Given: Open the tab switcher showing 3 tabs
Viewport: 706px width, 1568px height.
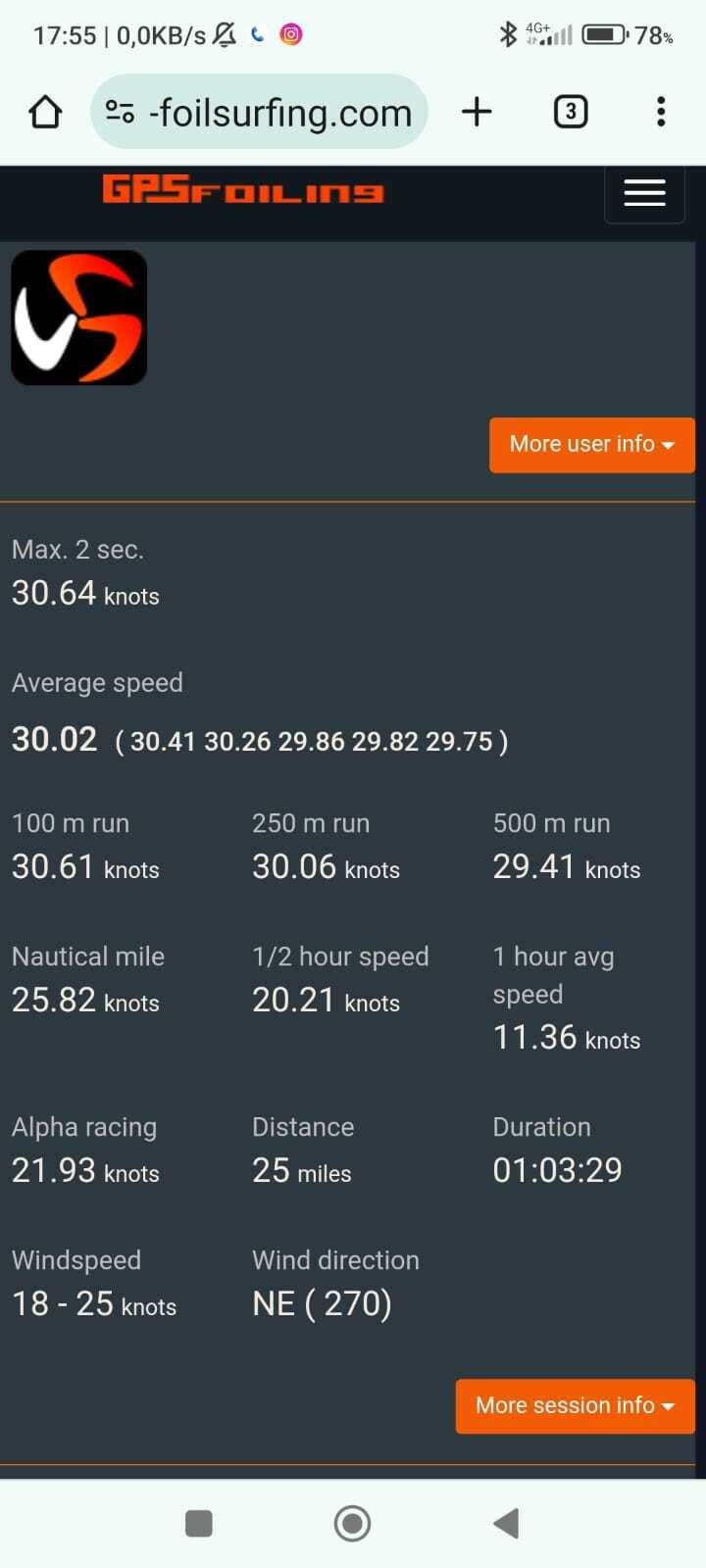Looking at the screenshot, I should (571, 112).
